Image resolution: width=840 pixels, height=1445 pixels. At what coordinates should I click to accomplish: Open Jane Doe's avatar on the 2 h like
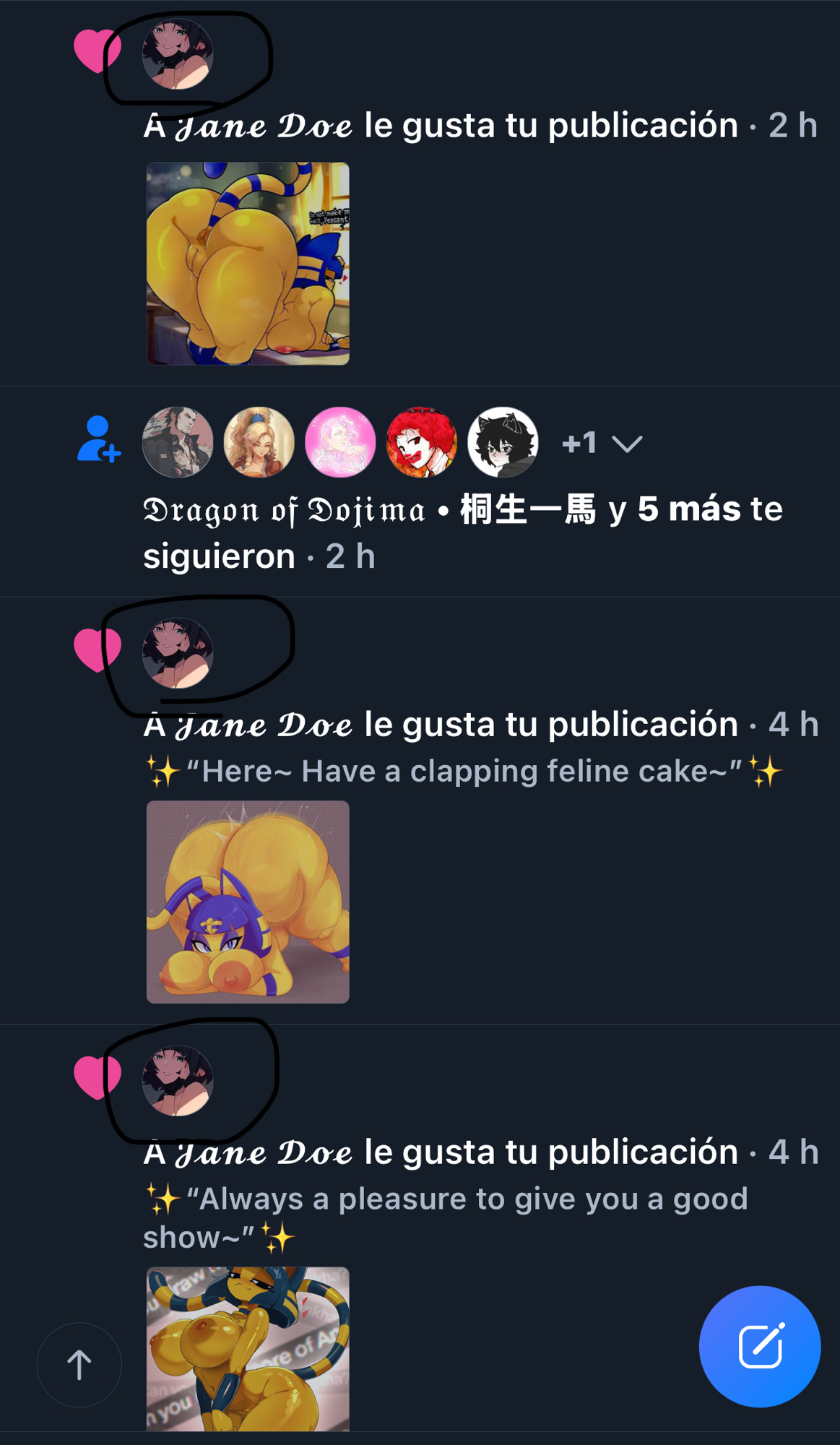[178, 54]
